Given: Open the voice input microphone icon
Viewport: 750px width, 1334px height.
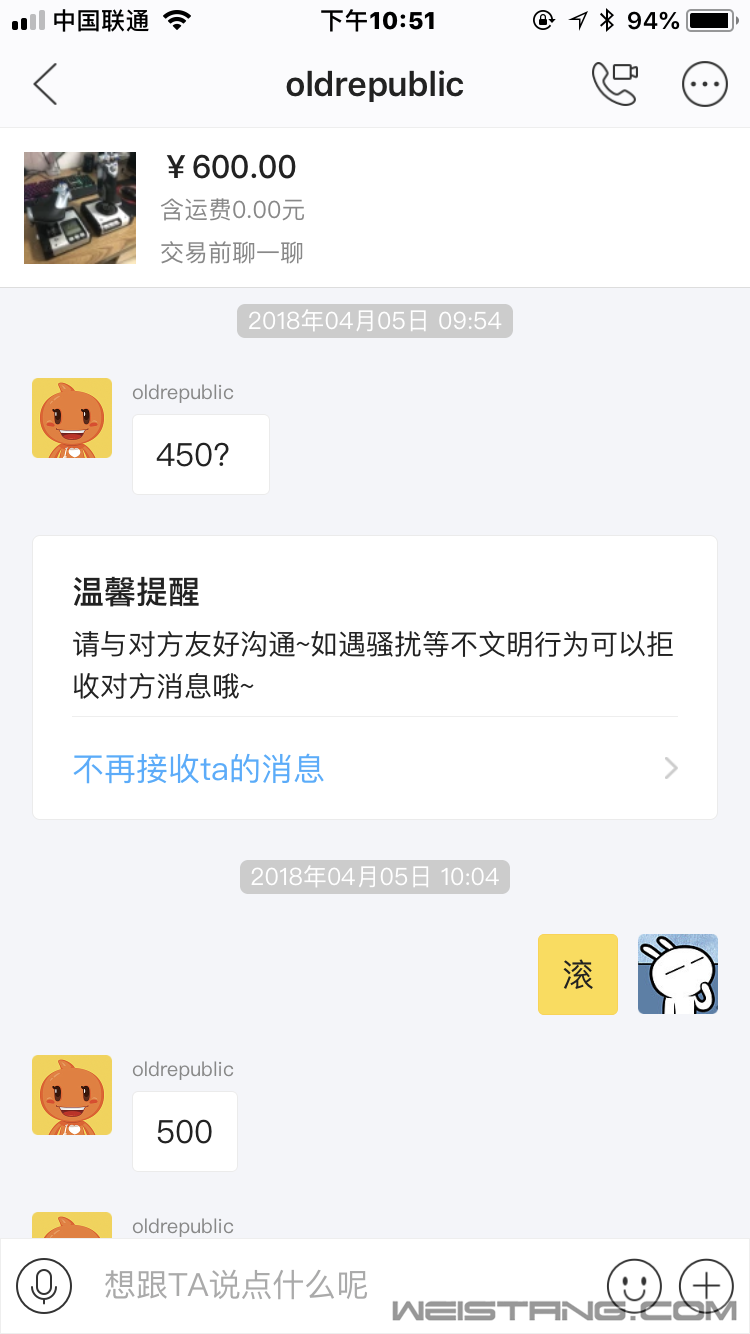Looking at the screenshot, I should pyautogui.click(x=41, y=1286).
